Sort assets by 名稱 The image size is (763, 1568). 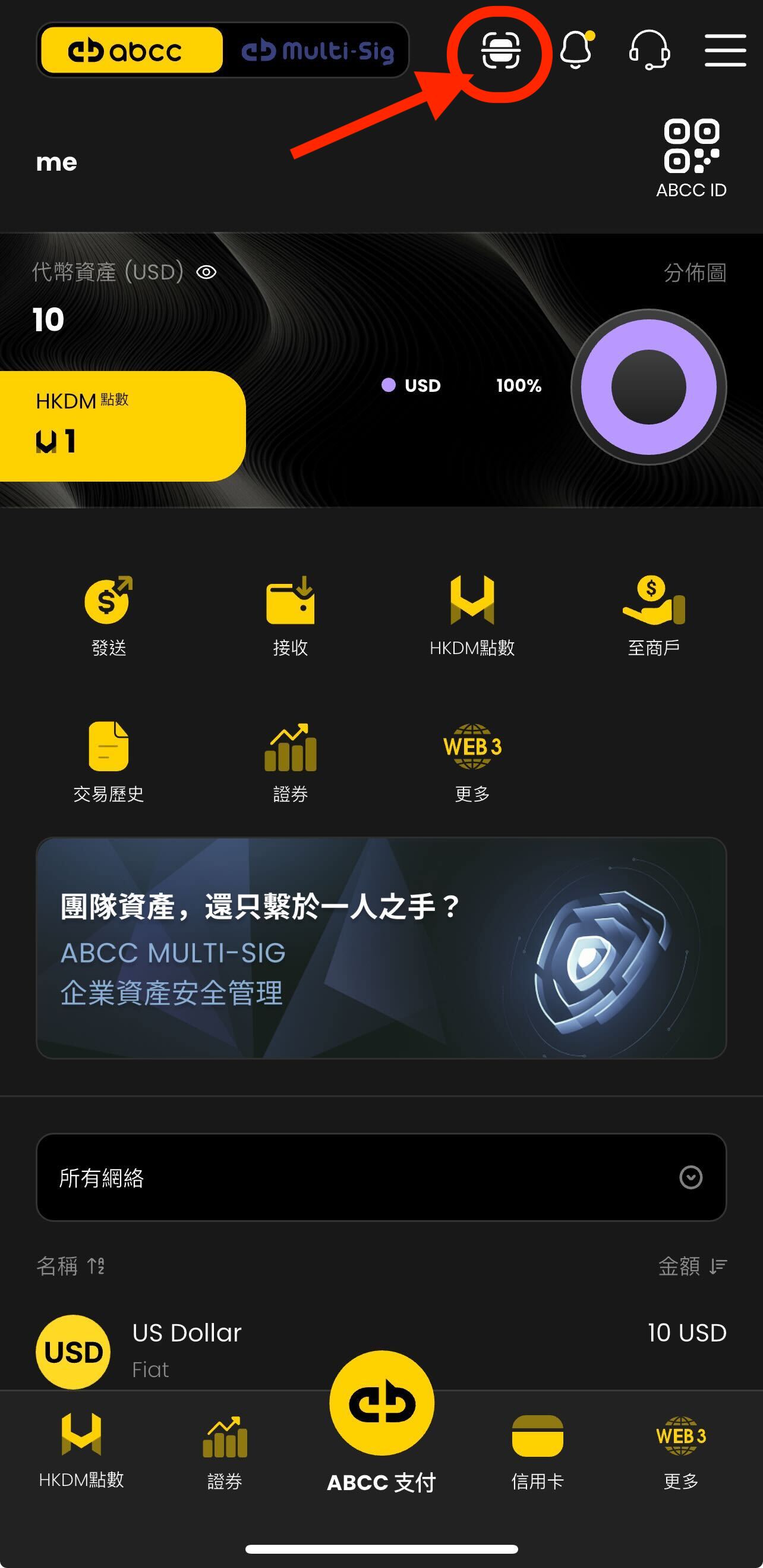[x=70, y=1266]
